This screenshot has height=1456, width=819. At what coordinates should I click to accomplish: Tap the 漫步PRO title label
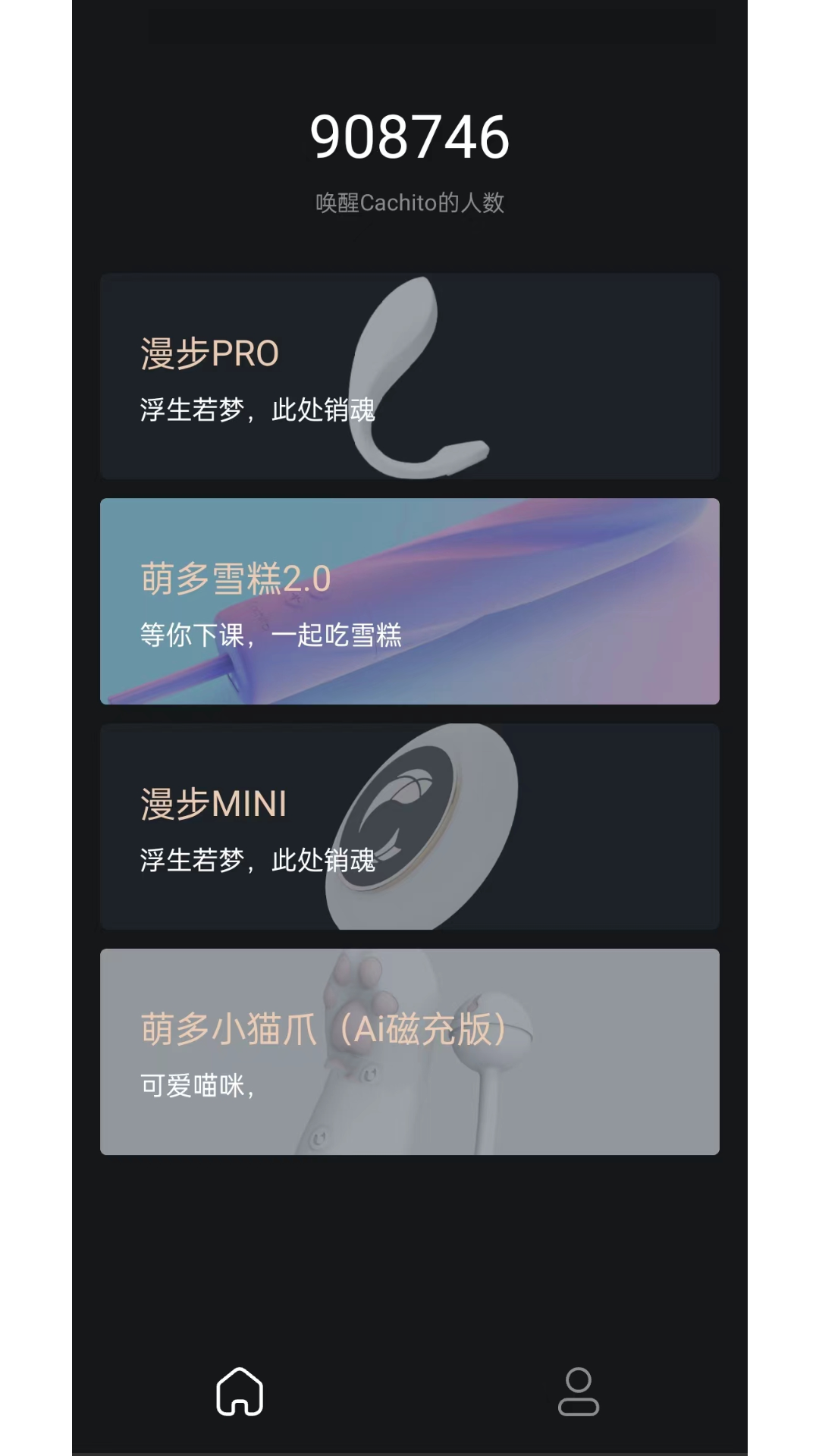(209, 353)
